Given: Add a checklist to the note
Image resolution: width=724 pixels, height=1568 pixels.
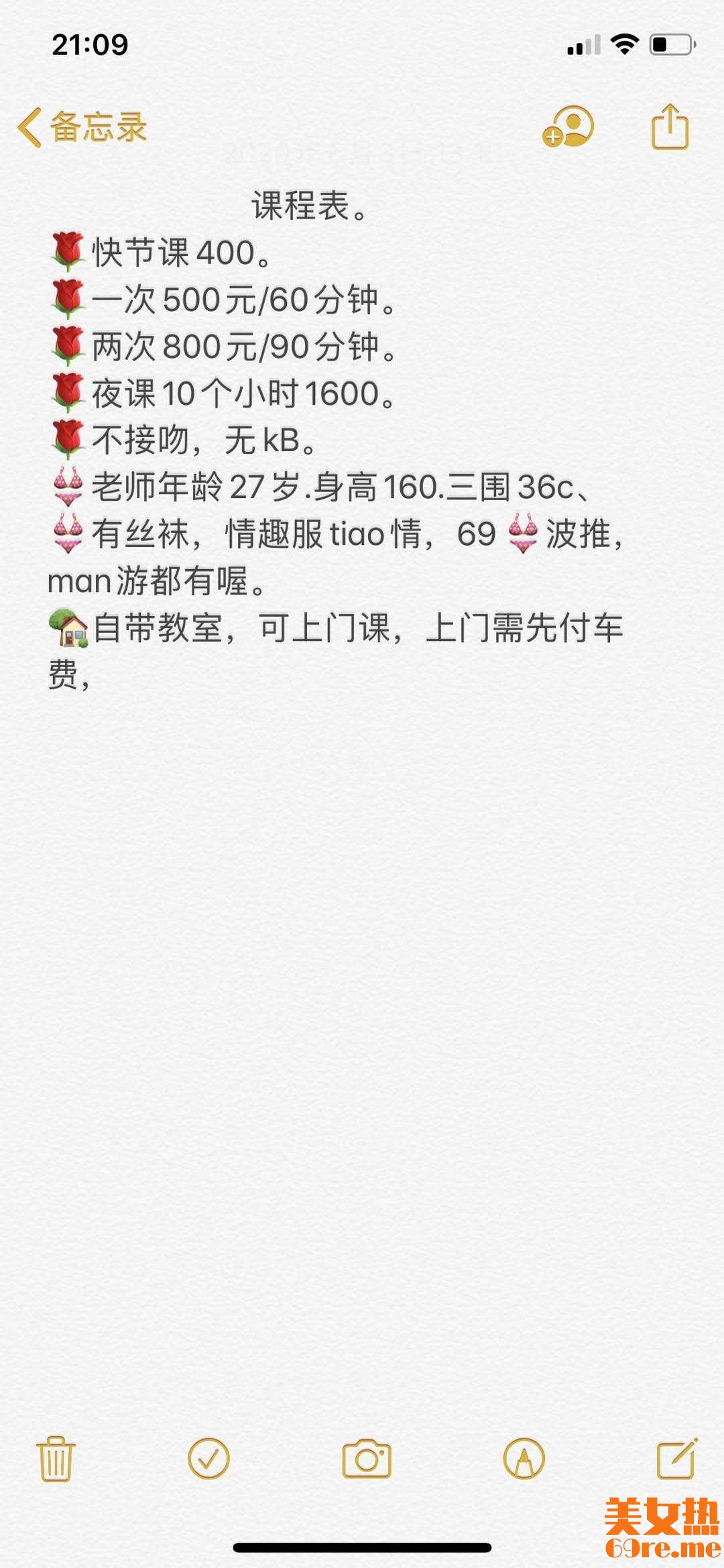Looking at the screenshot, I should coord(209,1459).
